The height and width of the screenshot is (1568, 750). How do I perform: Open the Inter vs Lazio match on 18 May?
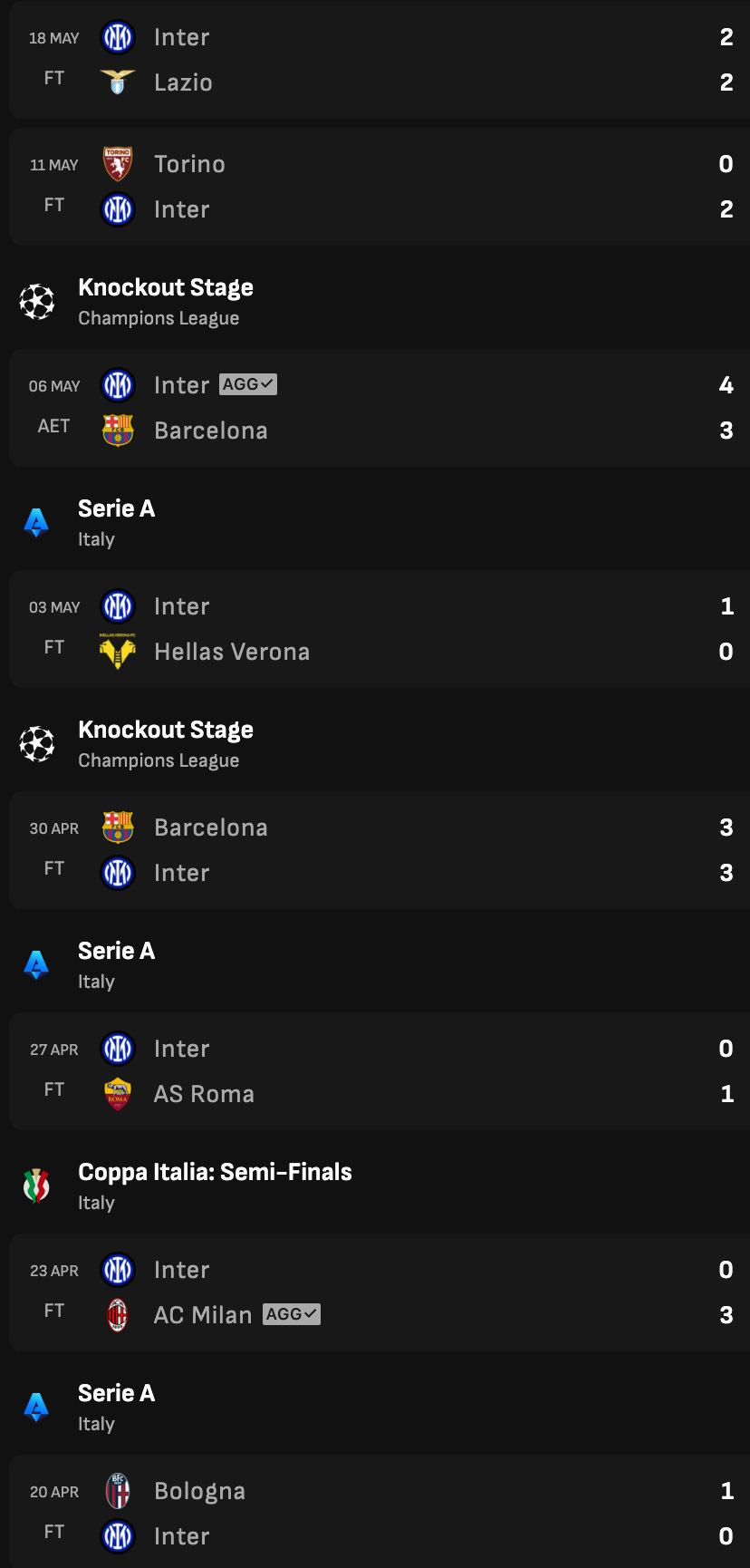(380, 60)
